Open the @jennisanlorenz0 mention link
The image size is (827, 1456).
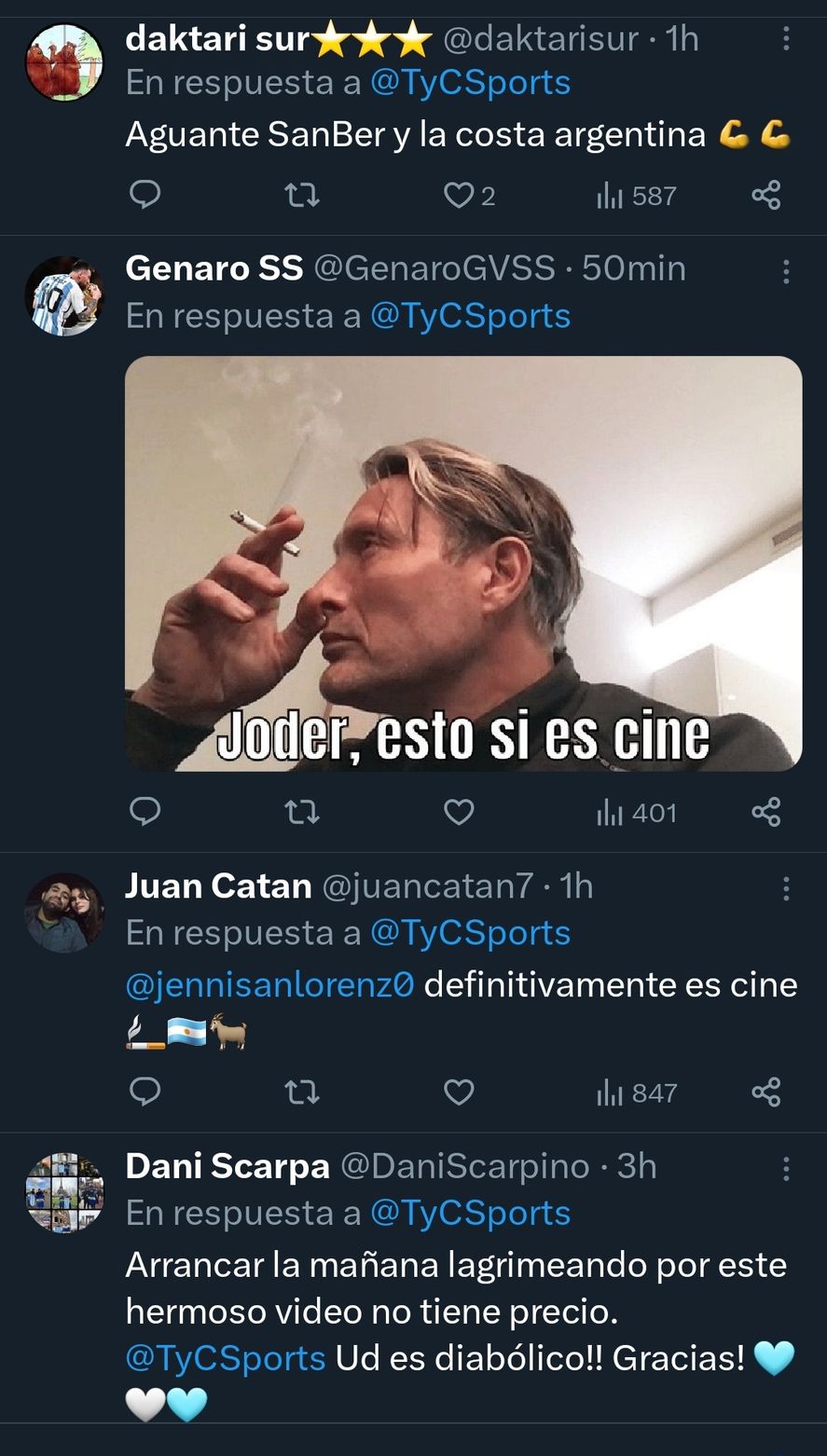tap(269, 985)
